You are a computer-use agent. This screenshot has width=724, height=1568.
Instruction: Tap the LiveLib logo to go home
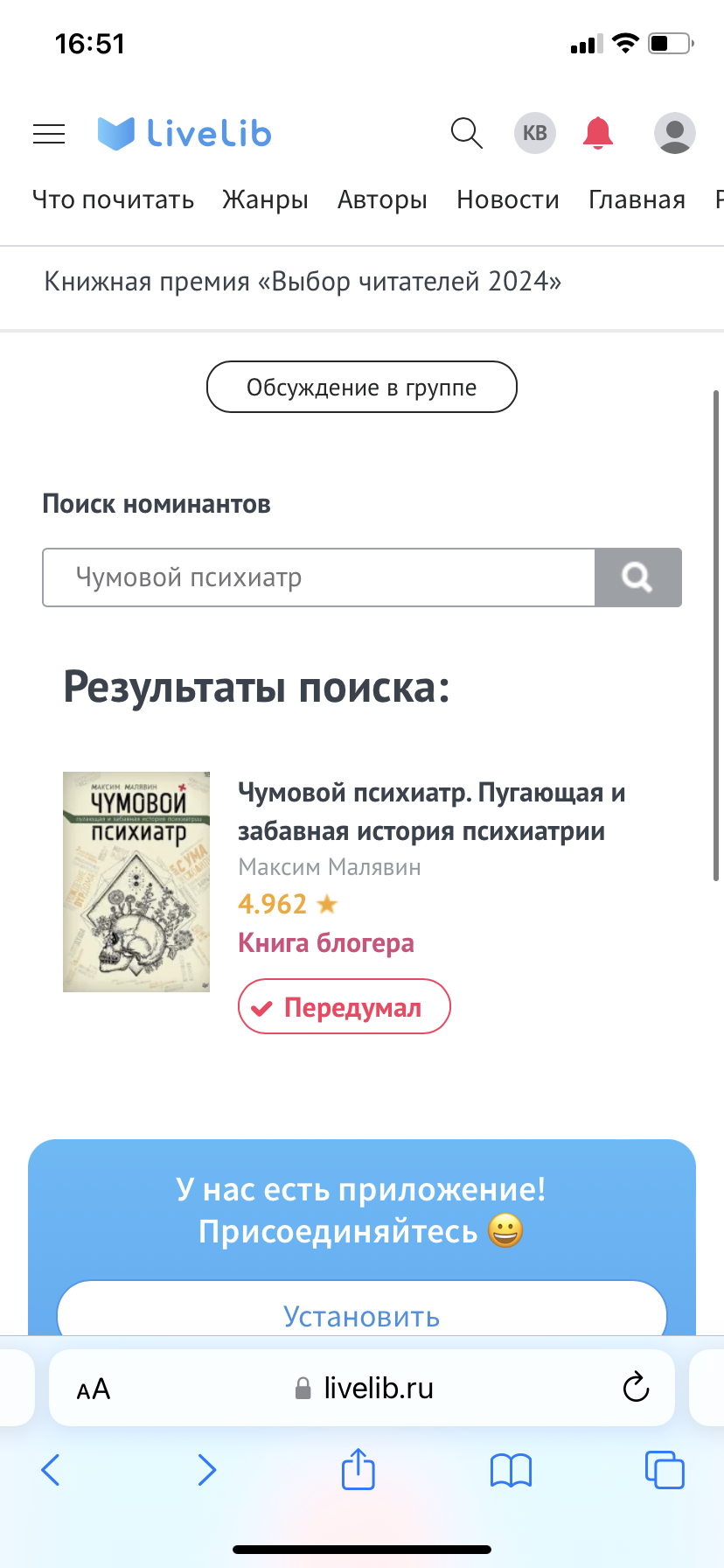coord(184,133)
